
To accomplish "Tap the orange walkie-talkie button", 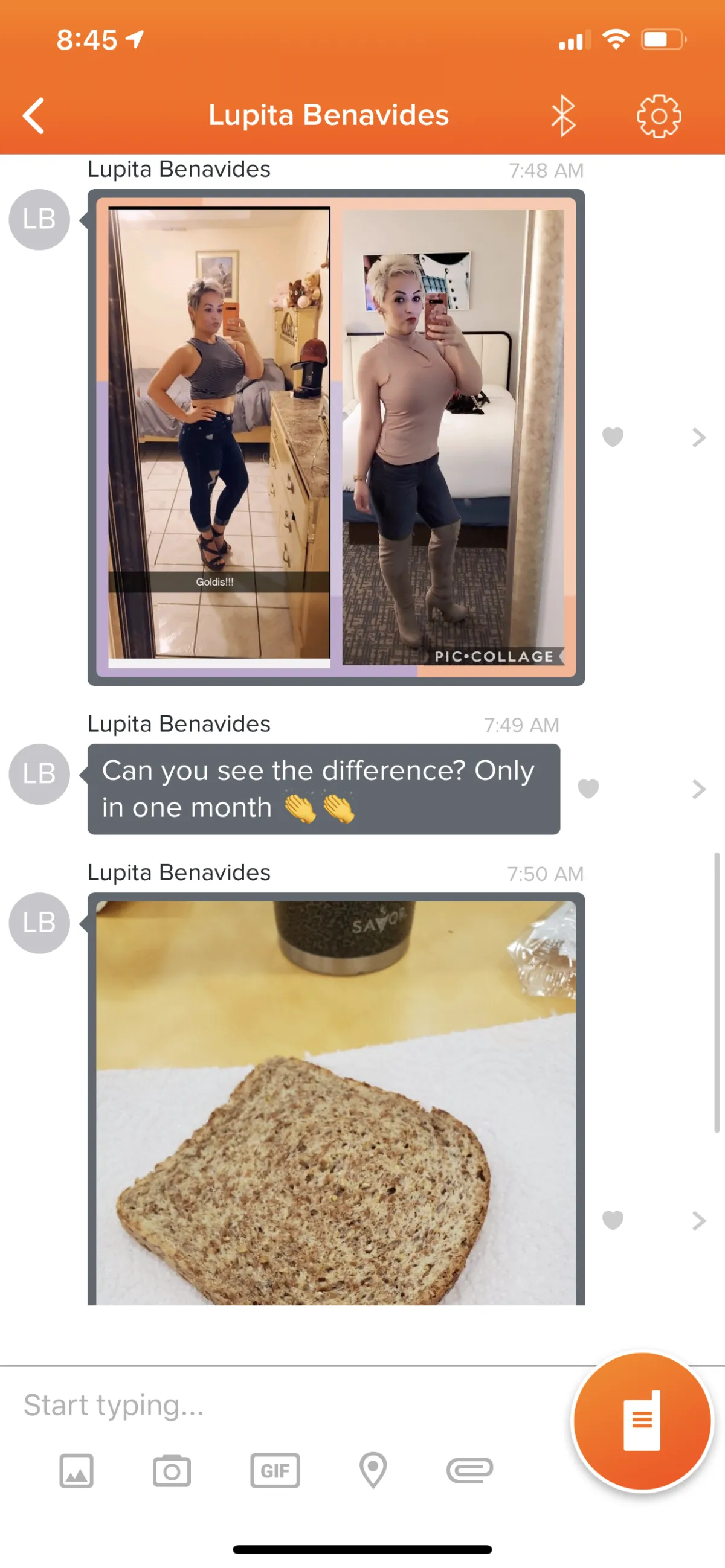I will pyautogui.click(x=642, y=1421).
